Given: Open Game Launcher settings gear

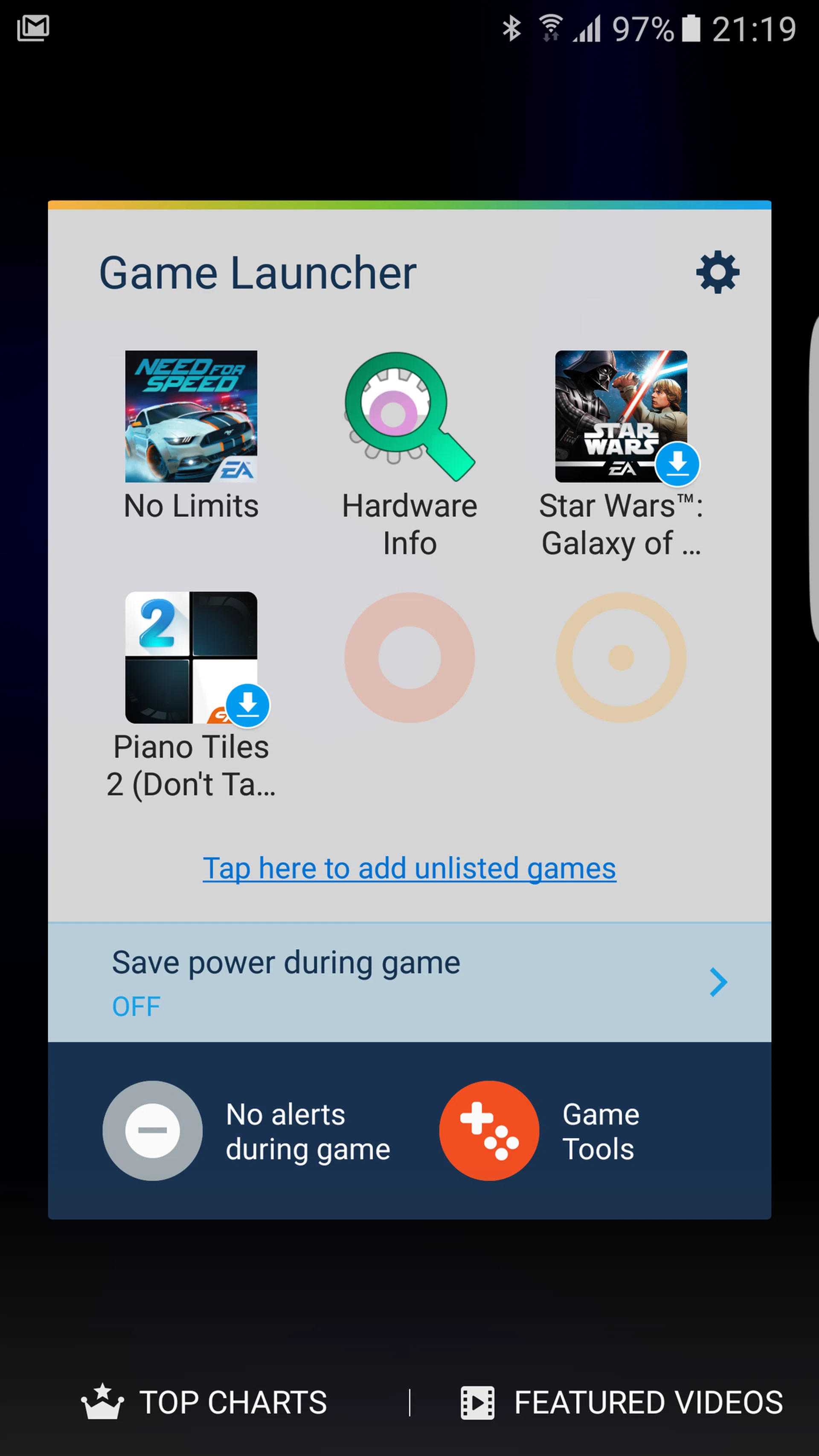Looking at the screenshot, I should click(717, 273).
